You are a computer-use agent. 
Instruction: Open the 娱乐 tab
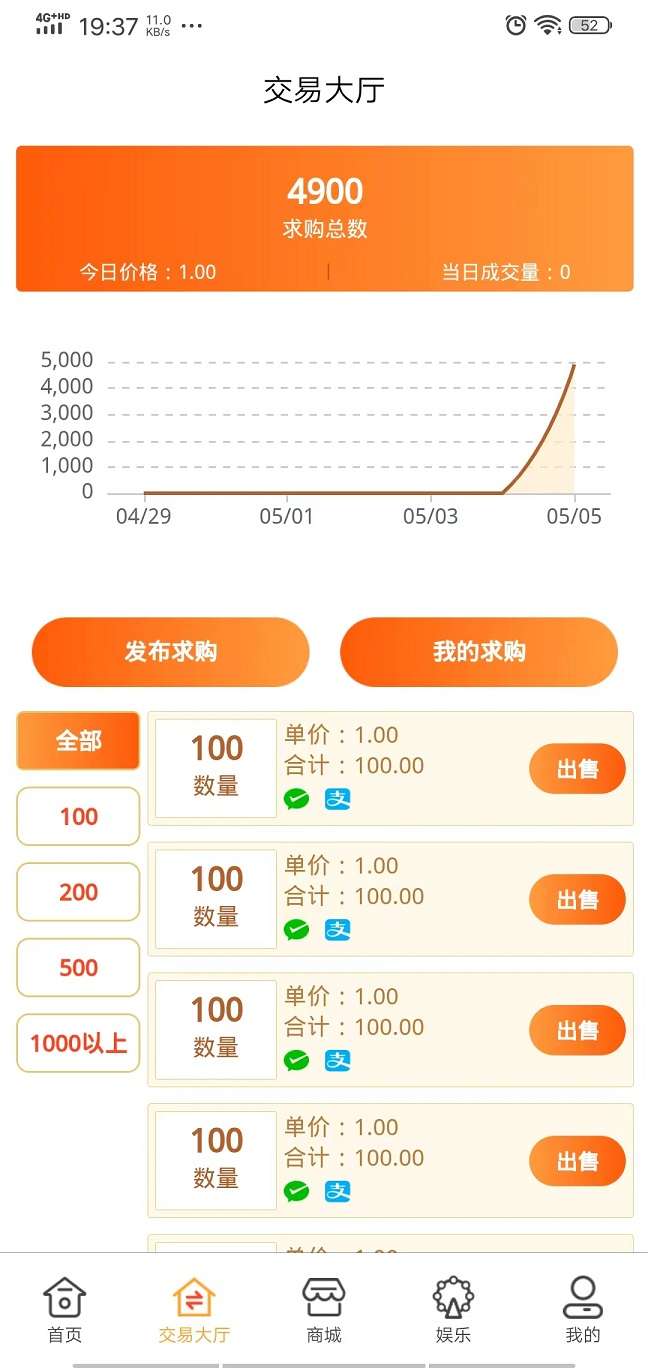(453, 1310)
